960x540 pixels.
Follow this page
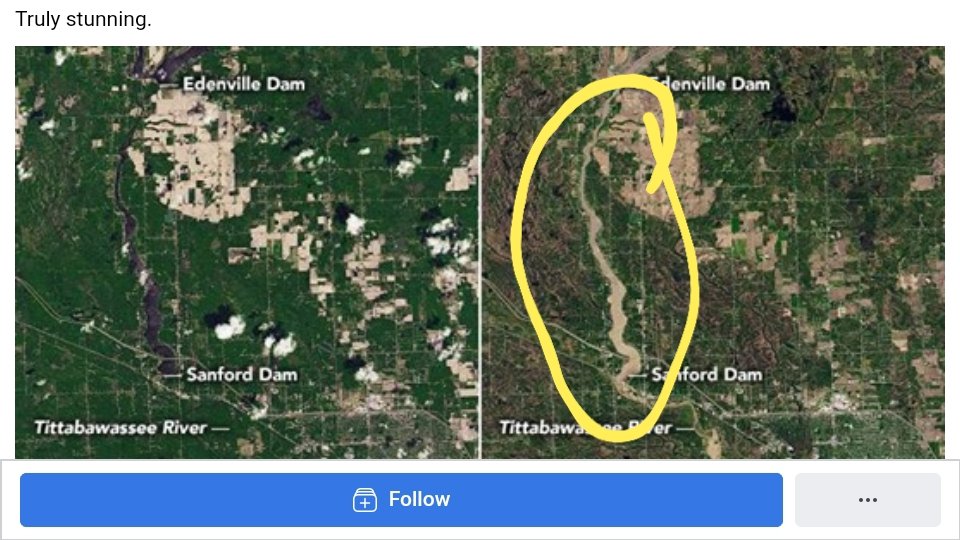(401, 499)
